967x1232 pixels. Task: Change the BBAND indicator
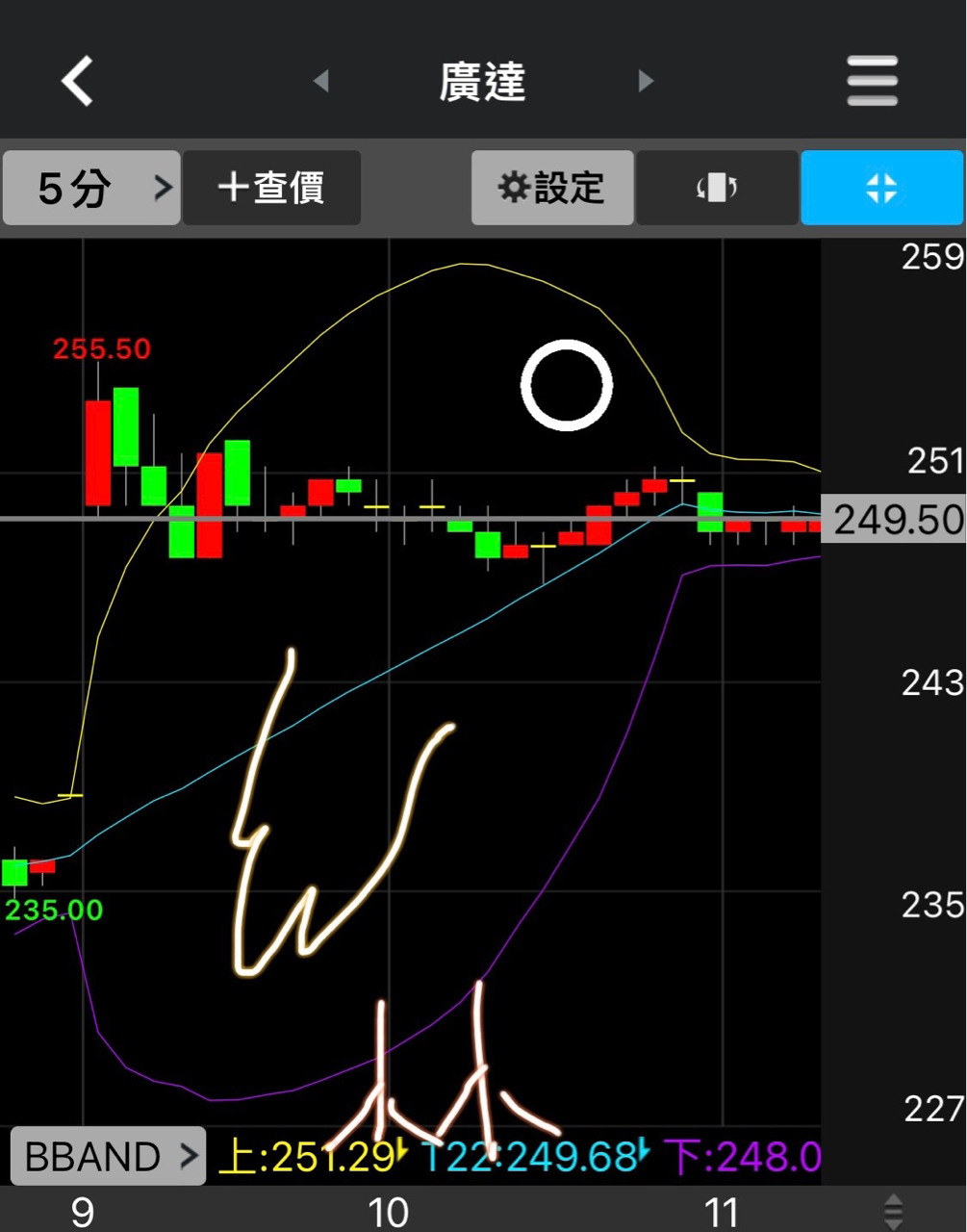point(108,1155)
